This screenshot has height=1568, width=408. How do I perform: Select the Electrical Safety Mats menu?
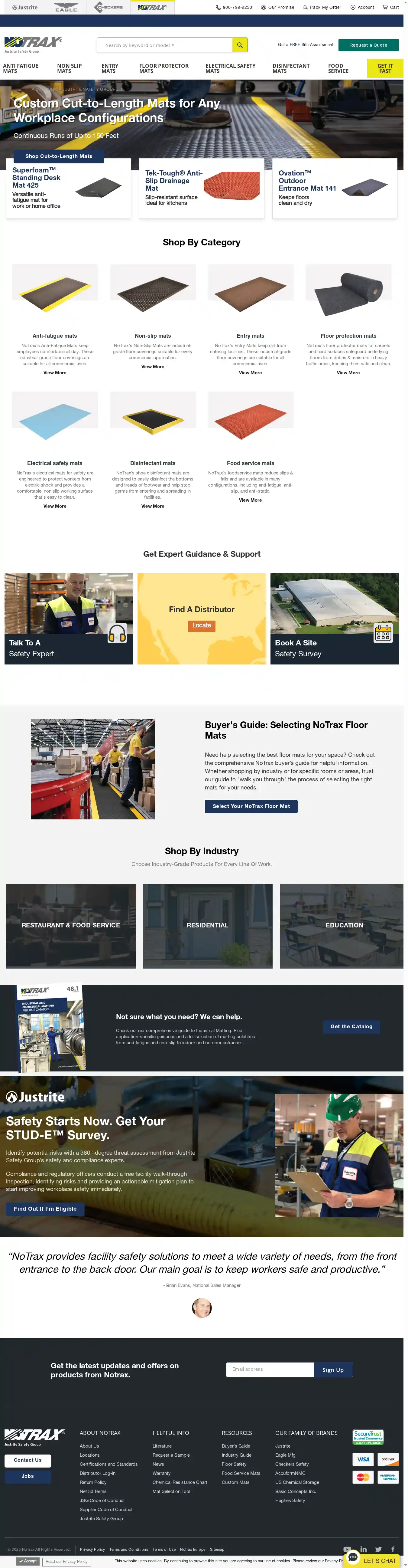click(231, 68)
